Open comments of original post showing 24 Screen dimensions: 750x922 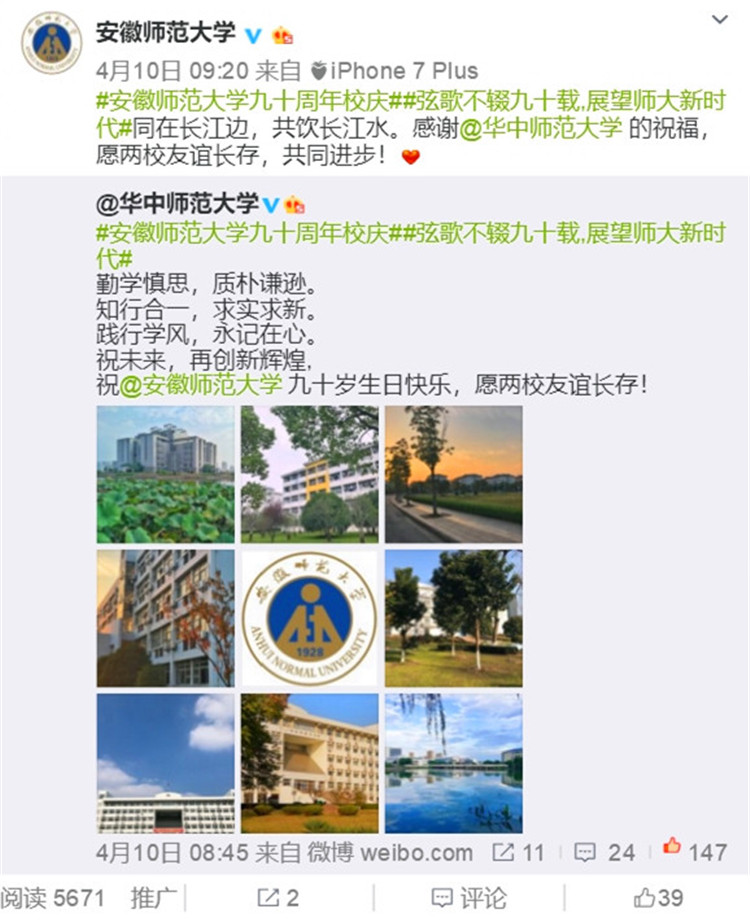click(x=606, y=853)
